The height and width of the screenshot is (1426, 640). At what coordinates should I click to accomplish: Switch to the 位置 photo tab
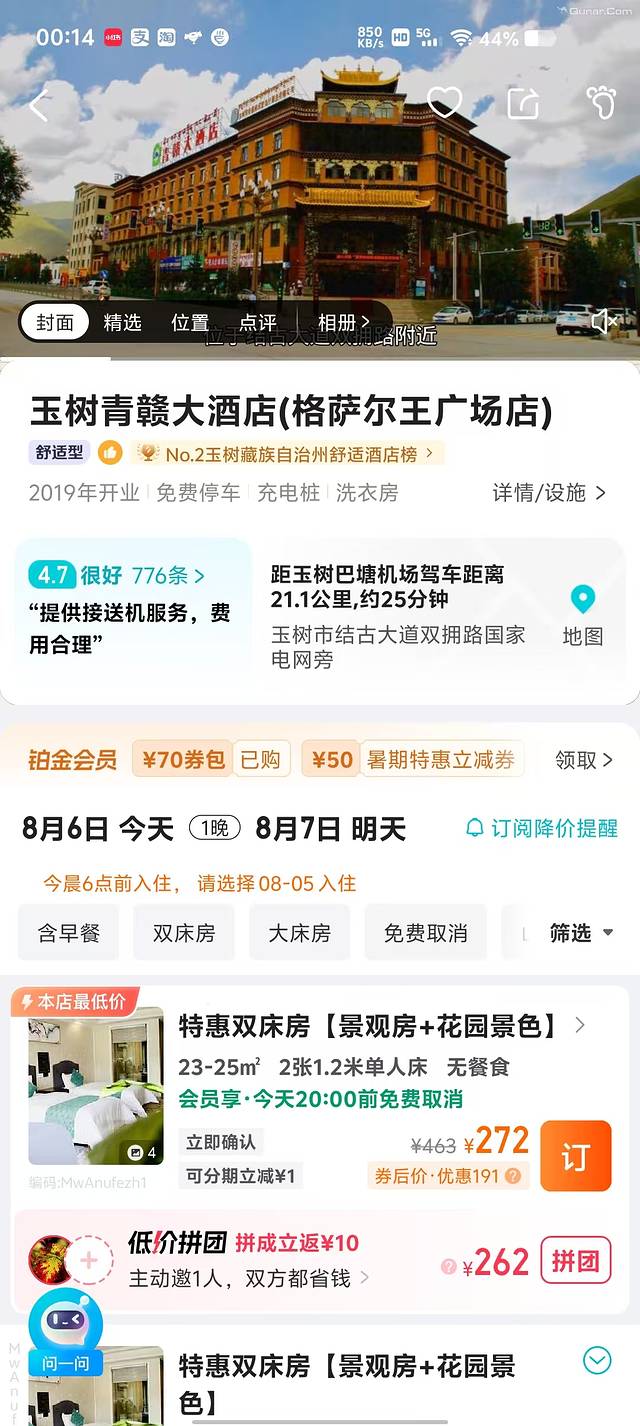[x=189, y=322]
